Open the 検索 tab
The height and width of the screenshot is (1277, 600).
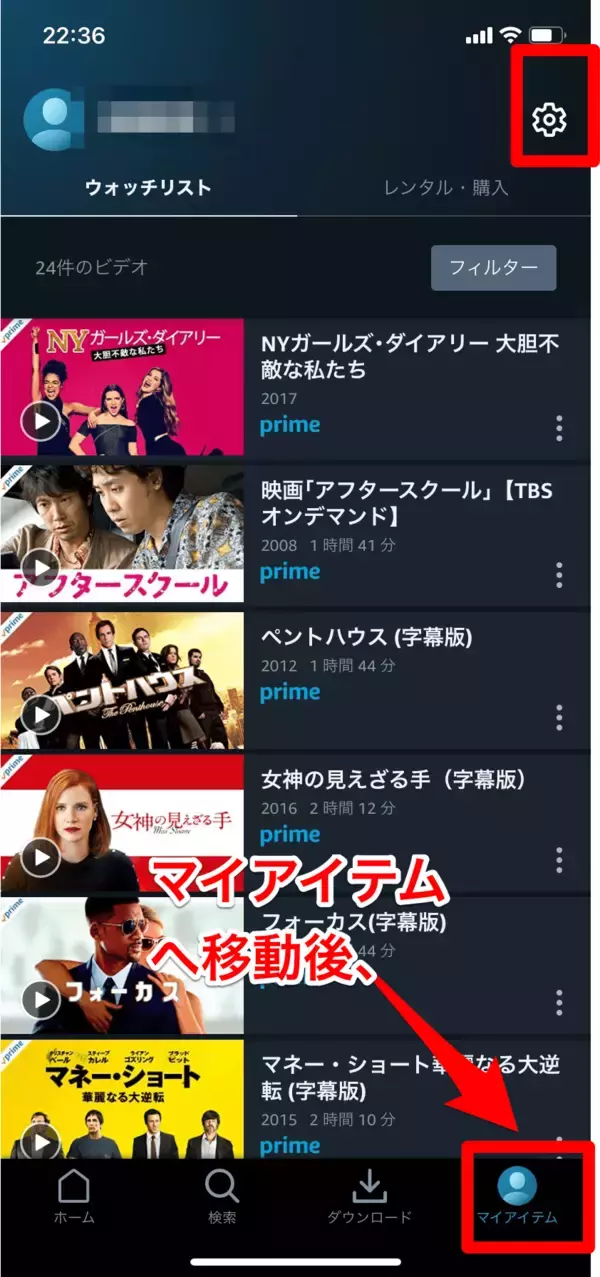pyautogui.click(x=222, y=1195)
